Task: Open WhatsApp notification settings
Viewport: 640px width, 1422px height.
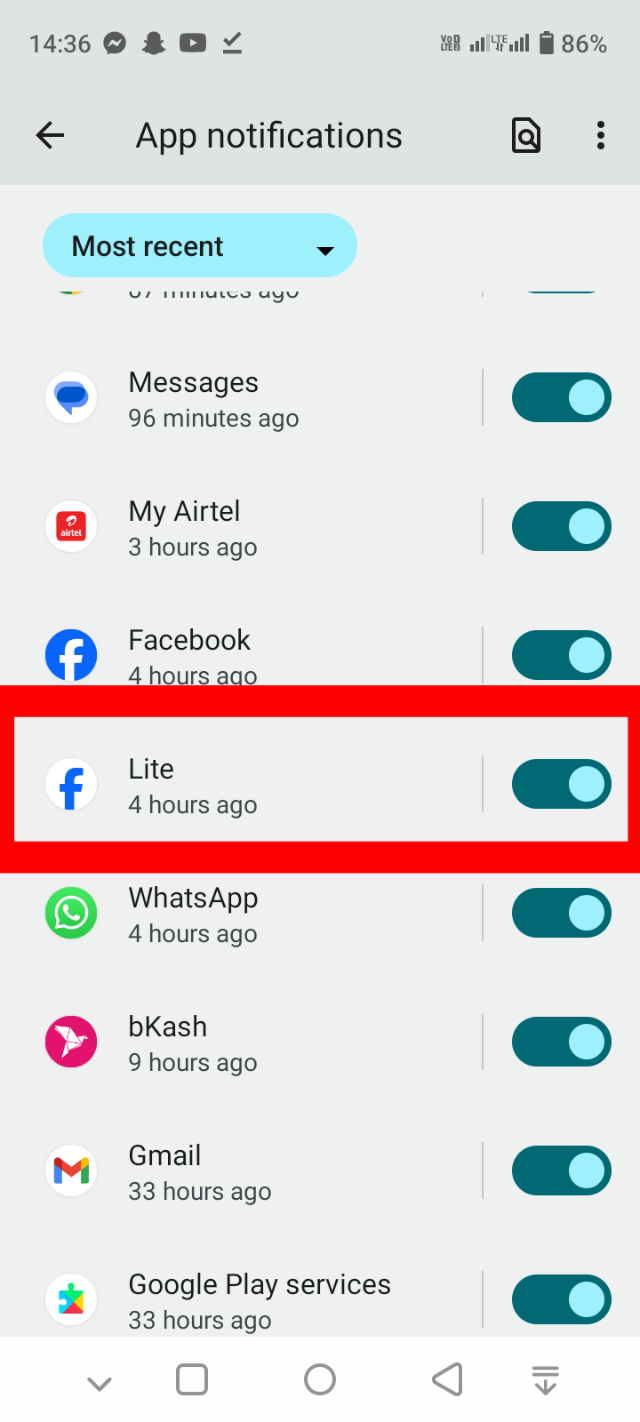Action: [x=250, y=914]
